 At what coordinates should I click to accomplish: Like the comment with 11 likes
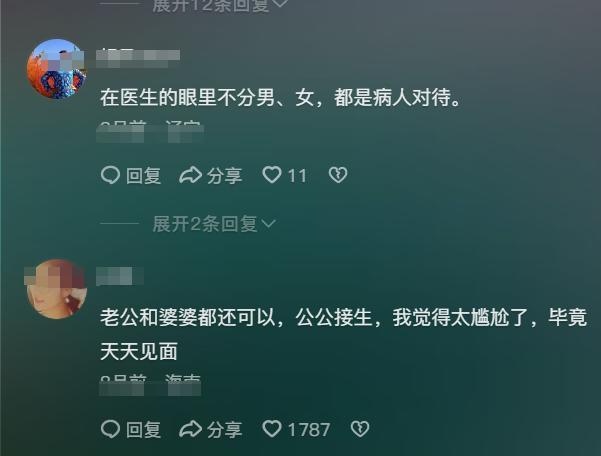pos(284,176)
